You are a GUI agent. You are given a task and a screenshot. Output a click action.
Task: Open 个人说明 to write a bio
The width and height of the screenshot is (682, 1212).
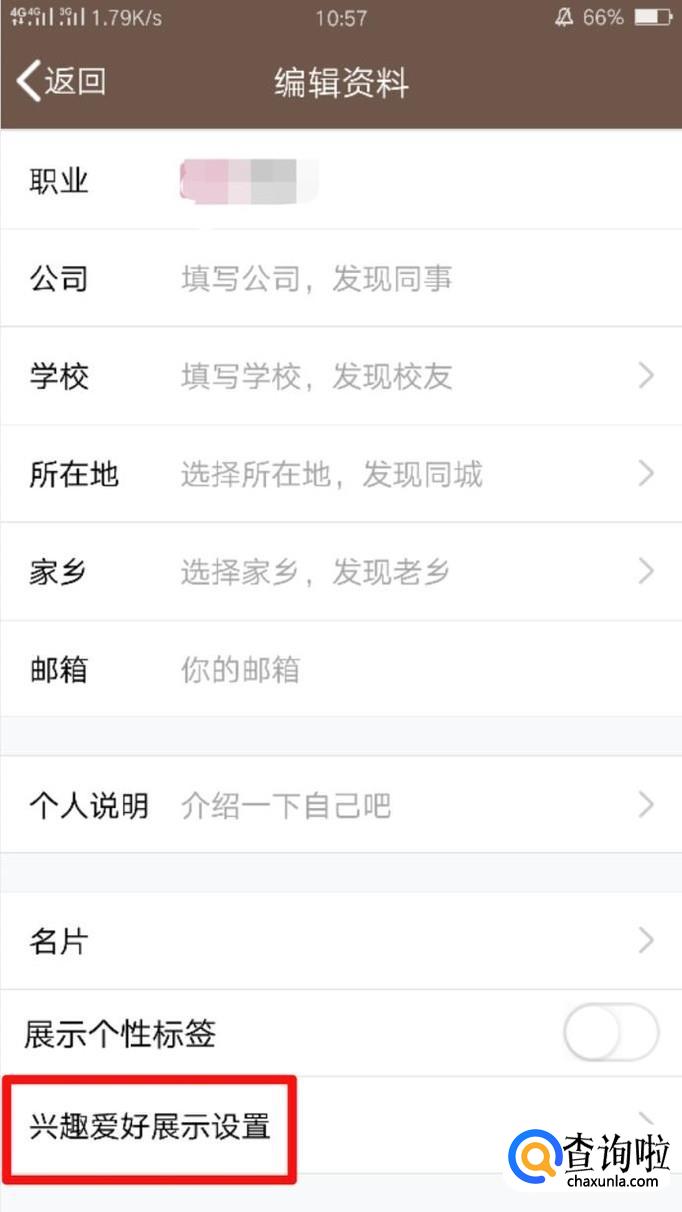click(341, 805)
